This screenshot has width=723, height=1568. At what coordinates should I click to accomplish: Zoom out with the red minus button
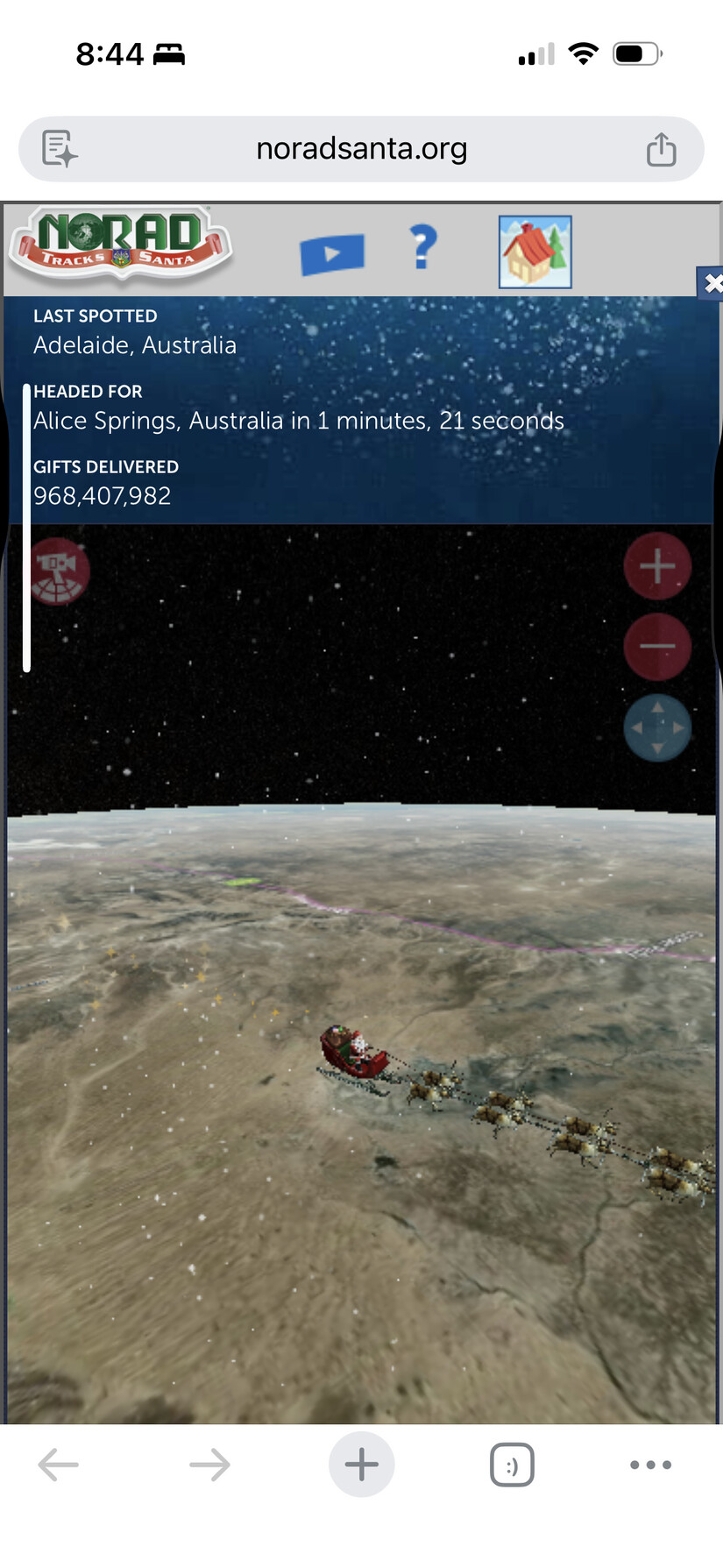pos(657,647)
